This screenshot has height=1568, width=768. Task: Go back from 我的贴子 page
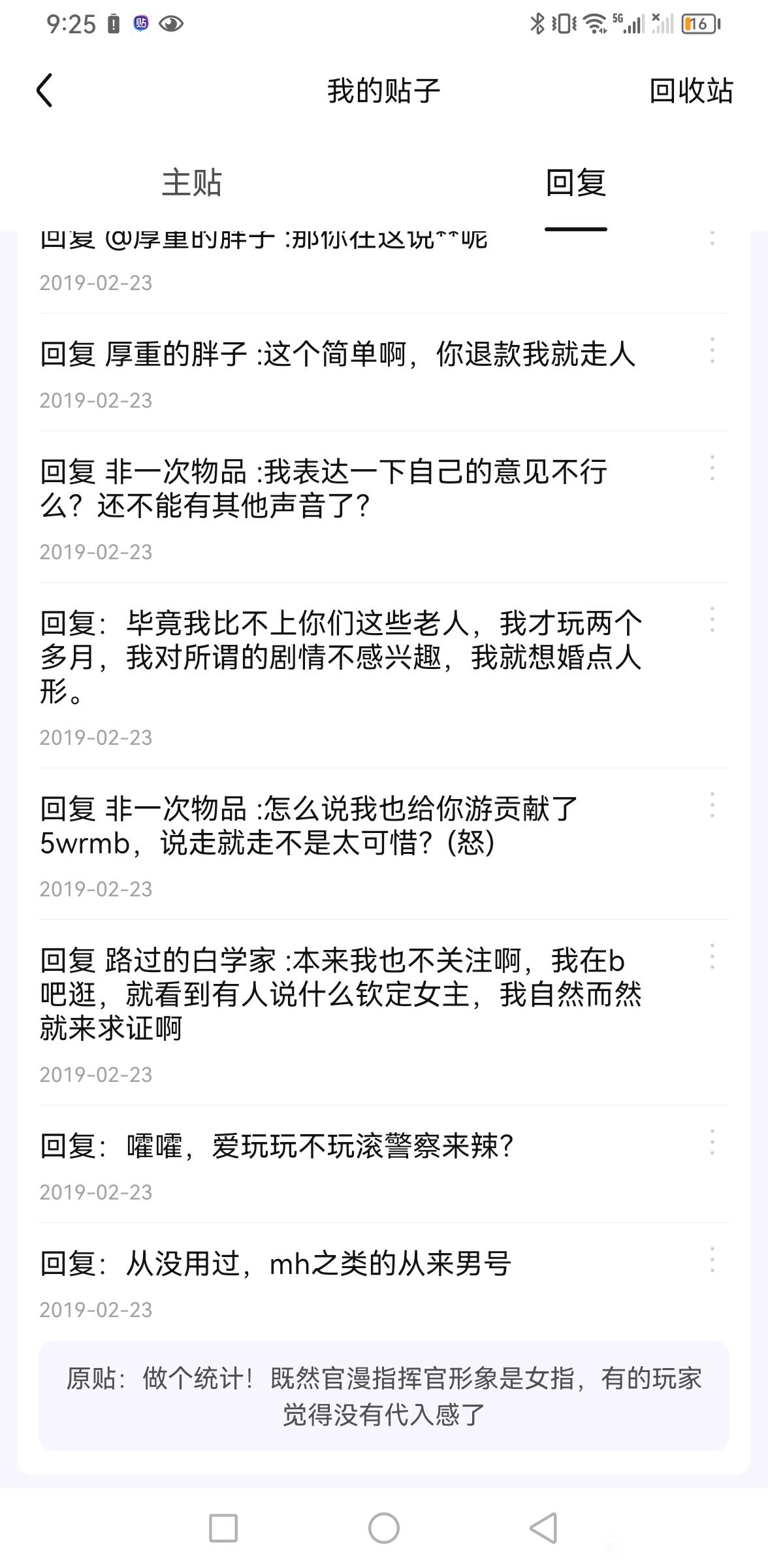click(x=44, y=90)
